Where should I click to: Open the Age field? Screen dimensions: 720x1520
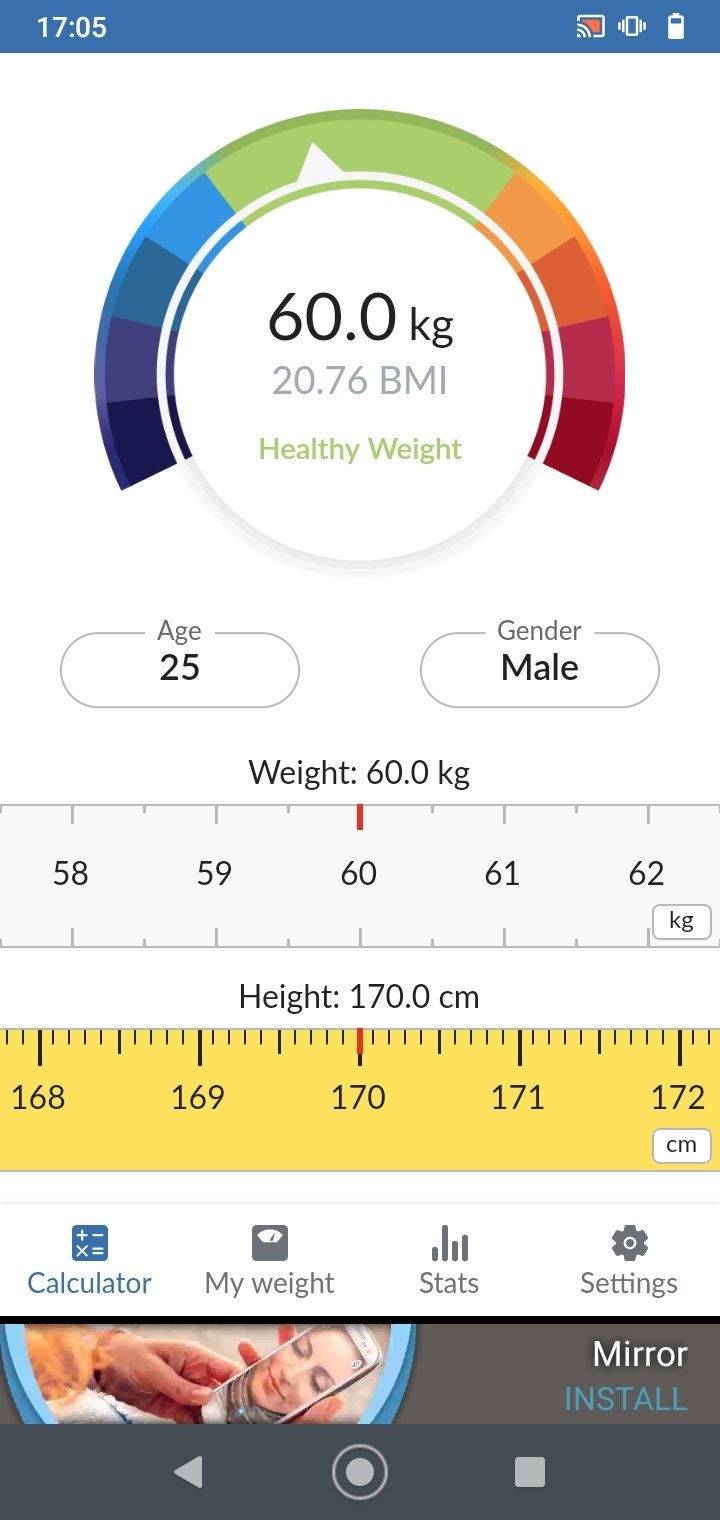[x=180, y=668]
